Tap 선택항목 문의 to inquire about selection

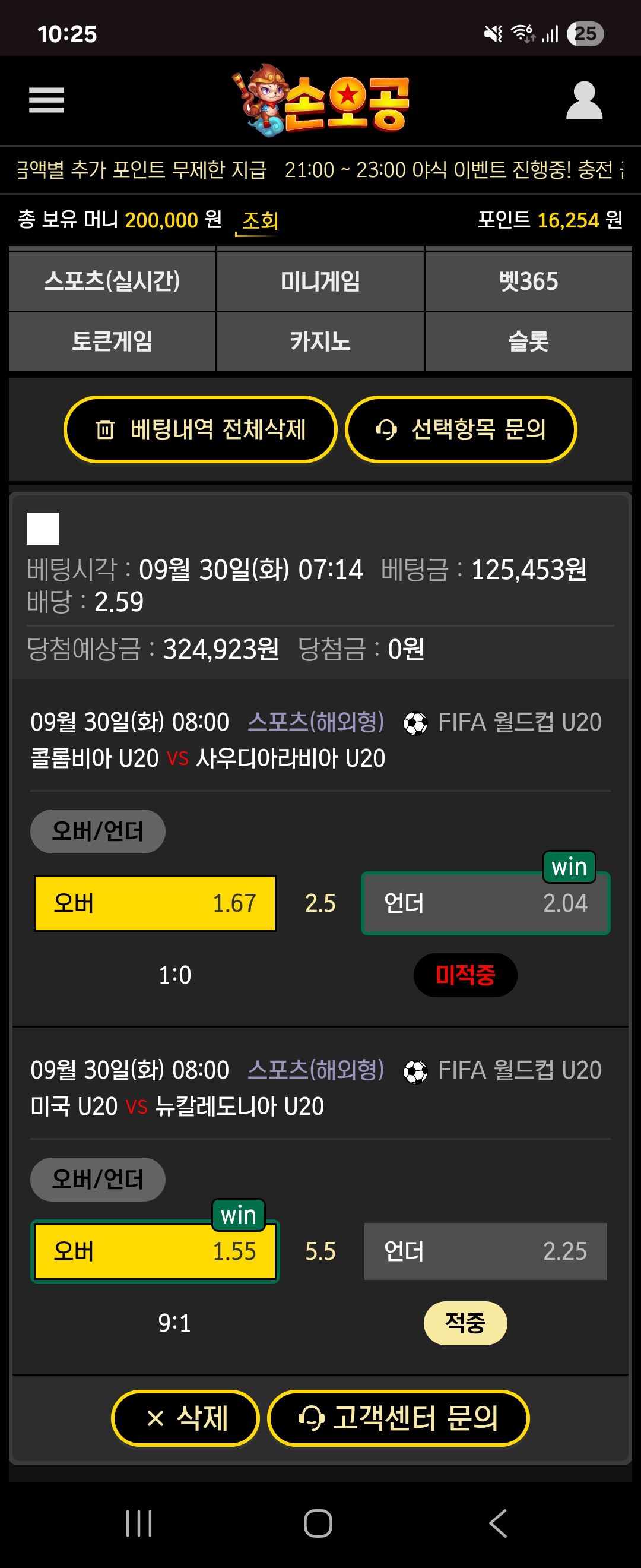[x=461, y=430]
